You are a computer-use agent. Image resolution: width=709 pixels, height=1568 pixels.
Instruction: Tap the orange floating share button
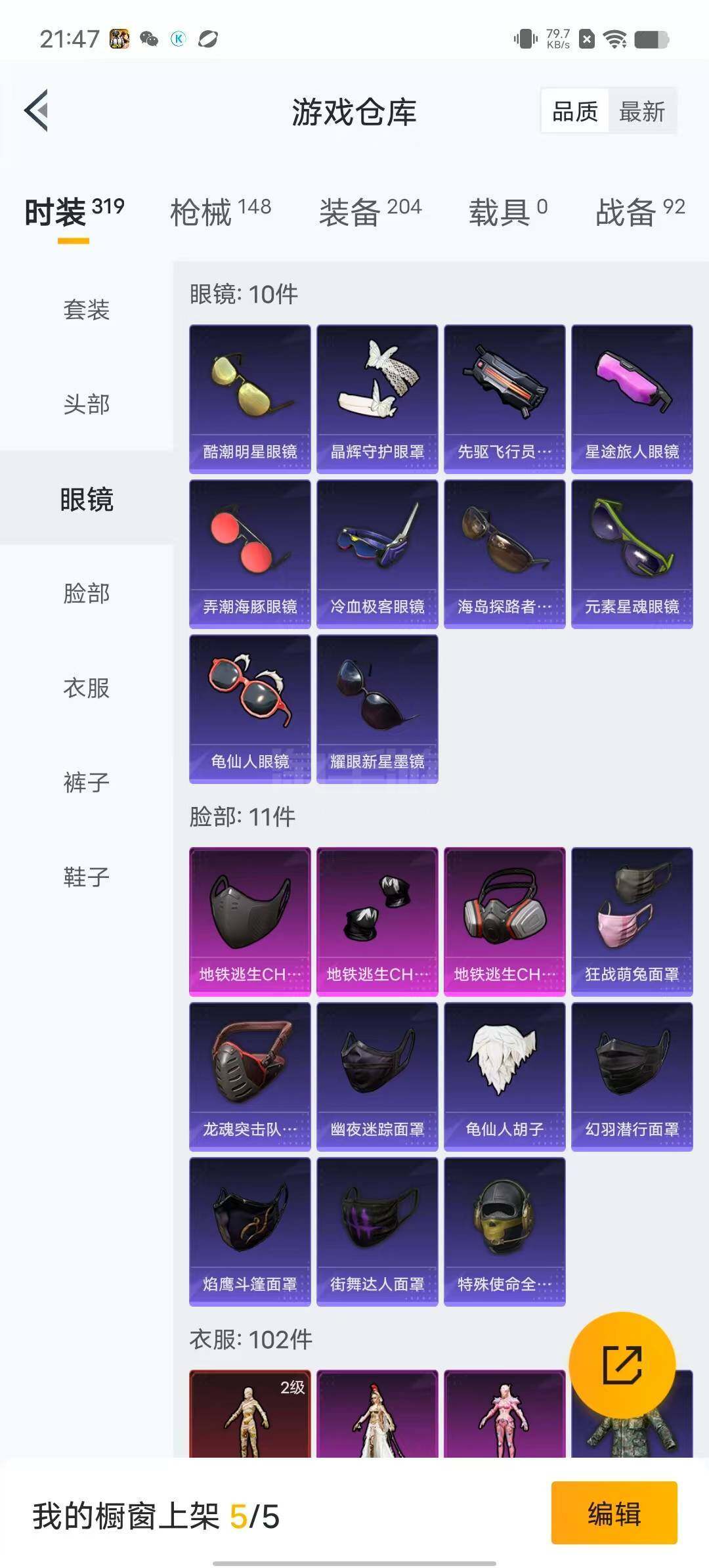(x=622, y=1365)
